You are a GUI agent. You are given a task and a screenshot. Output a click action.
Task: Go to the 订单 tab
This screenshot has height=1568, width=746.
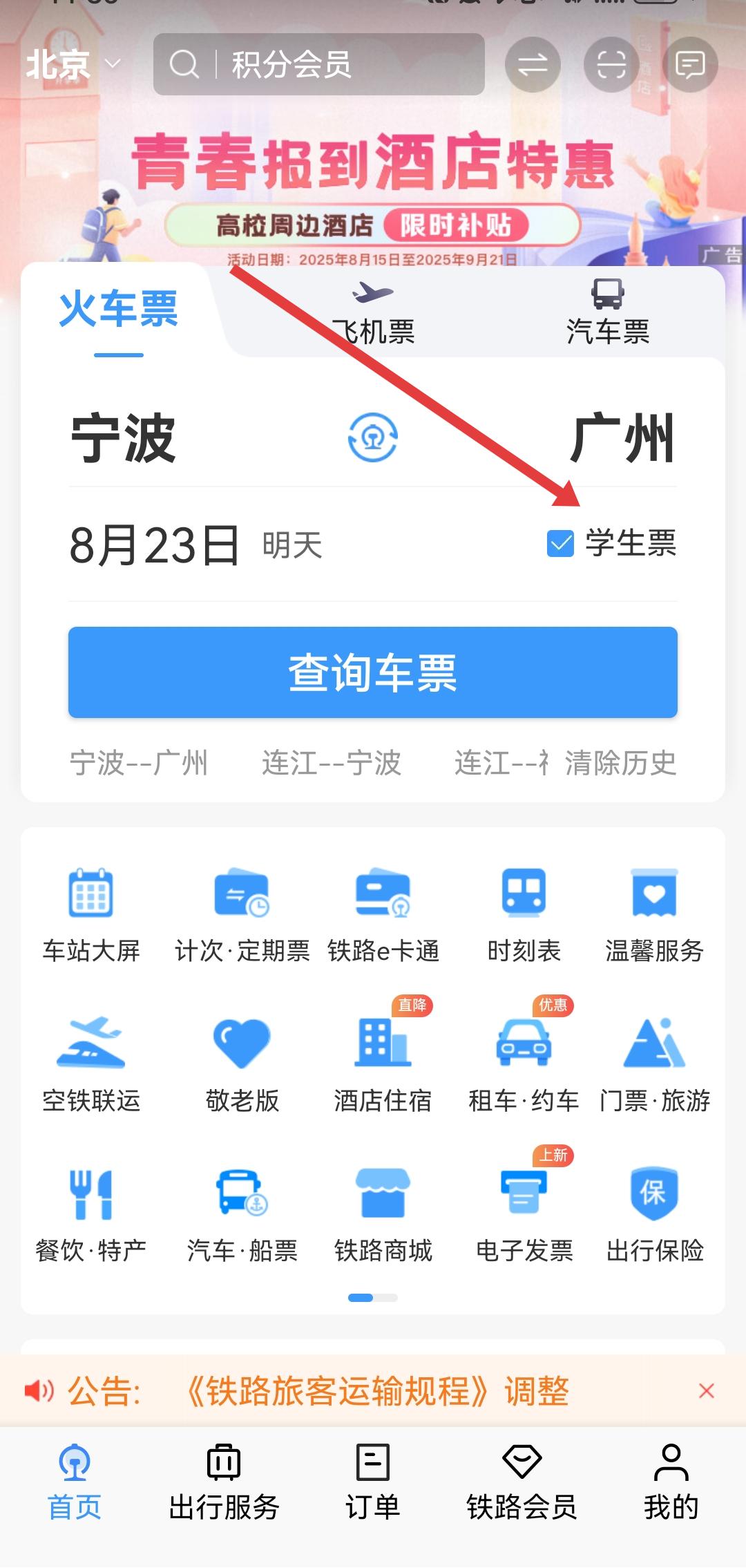(373, 1481)
